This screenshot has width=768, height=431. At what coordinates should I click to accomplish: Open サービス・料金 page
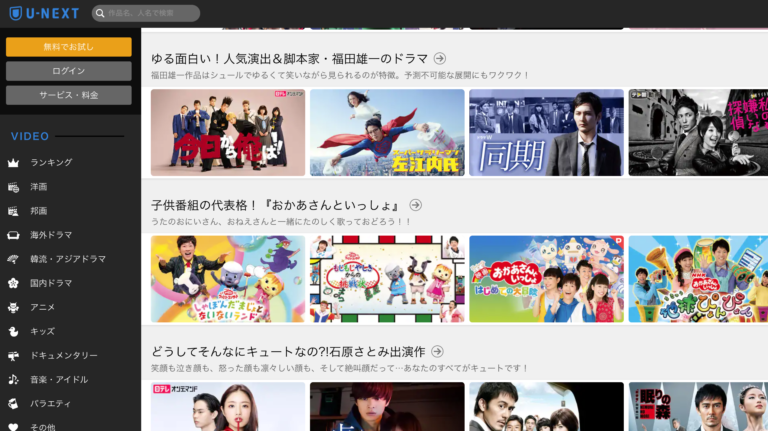tap(68, 95)
